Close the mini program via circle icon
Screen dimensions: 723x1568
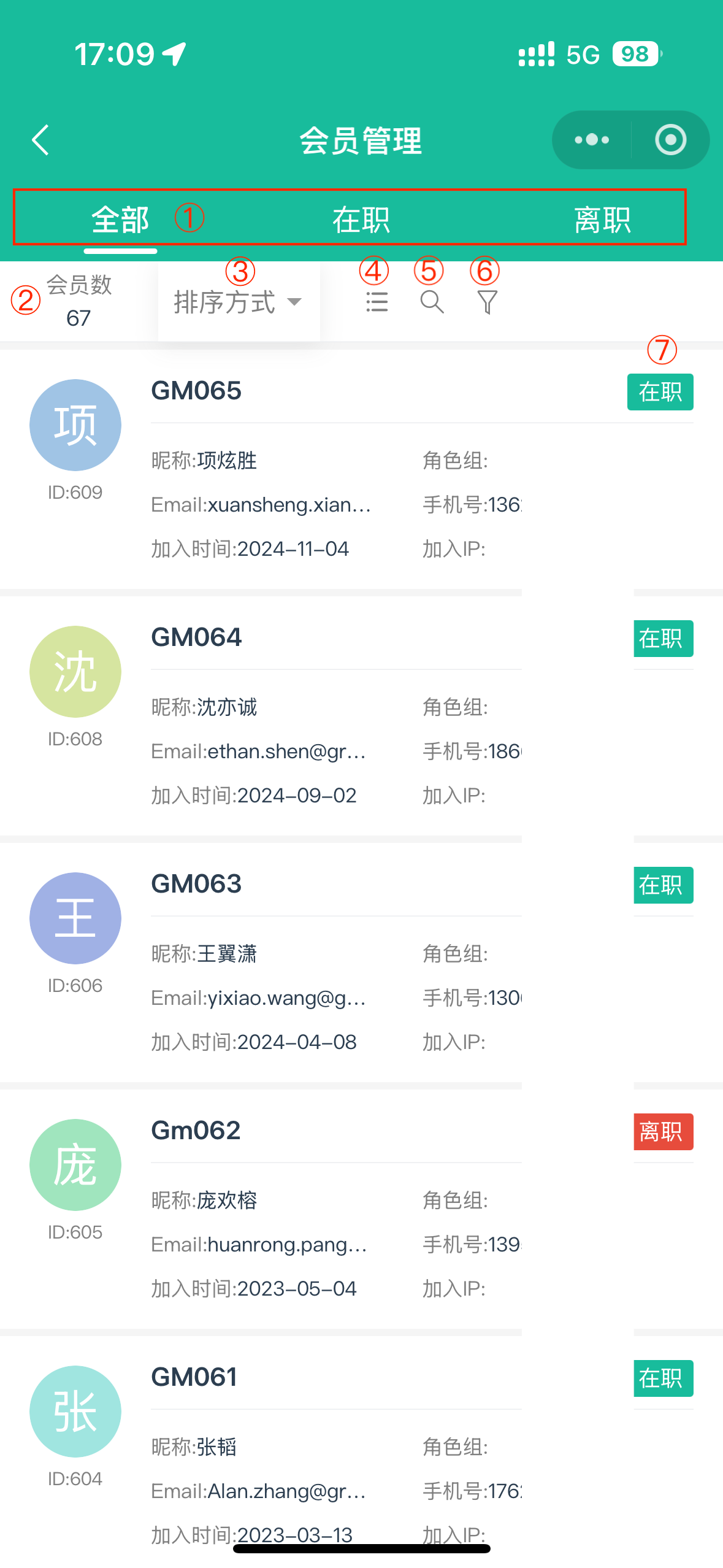coord(670,140)
